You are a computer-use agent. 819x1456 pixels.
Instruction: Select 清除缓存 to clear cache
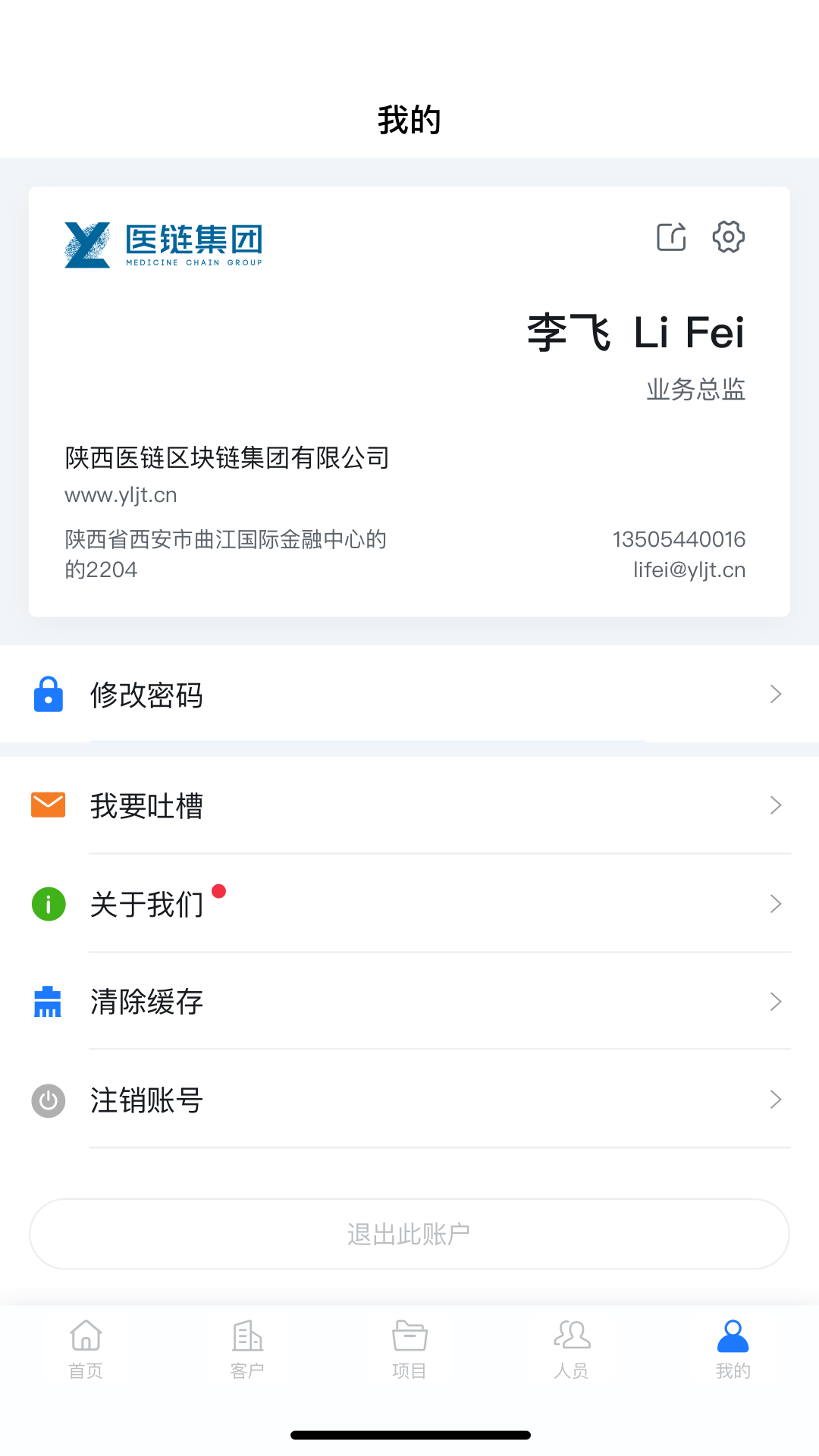point(409,1002)
